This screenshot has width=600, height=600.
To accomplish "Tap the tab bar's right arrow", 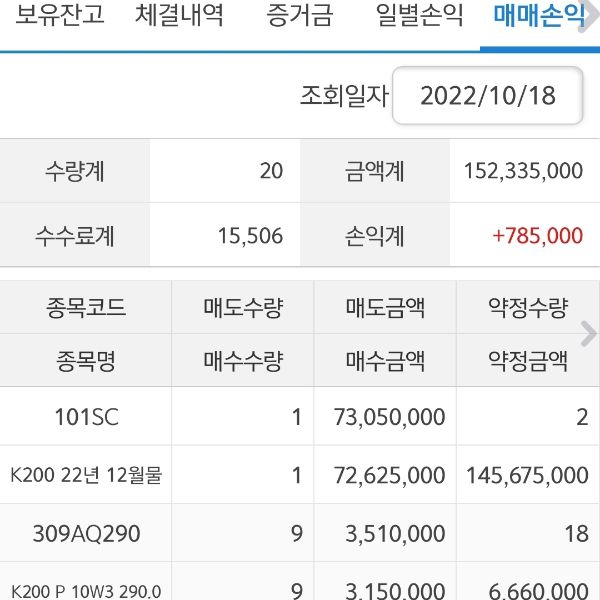I will point(590,20).
